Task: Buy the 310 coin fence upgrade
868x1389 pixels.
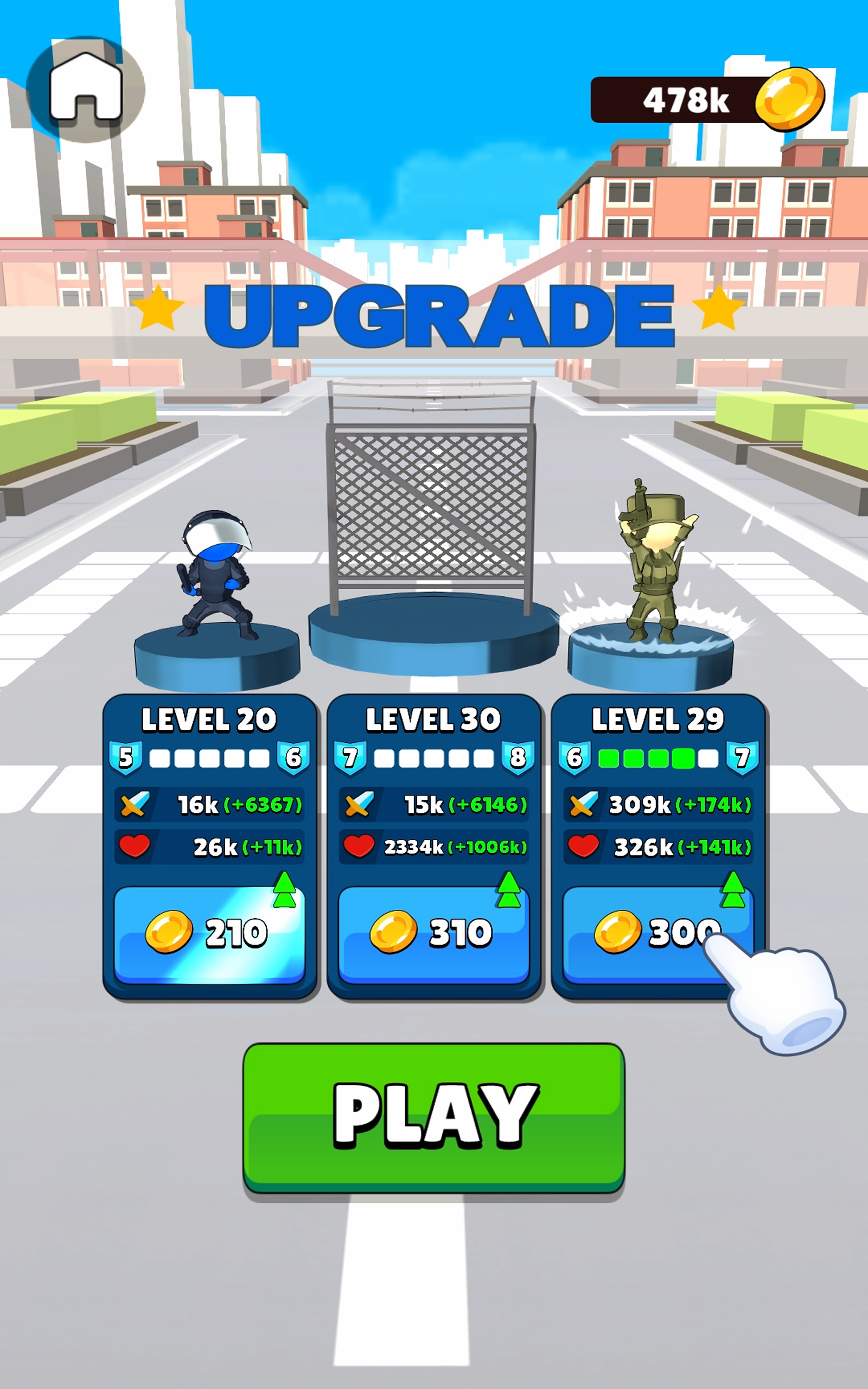Action: tap(433, 934)
